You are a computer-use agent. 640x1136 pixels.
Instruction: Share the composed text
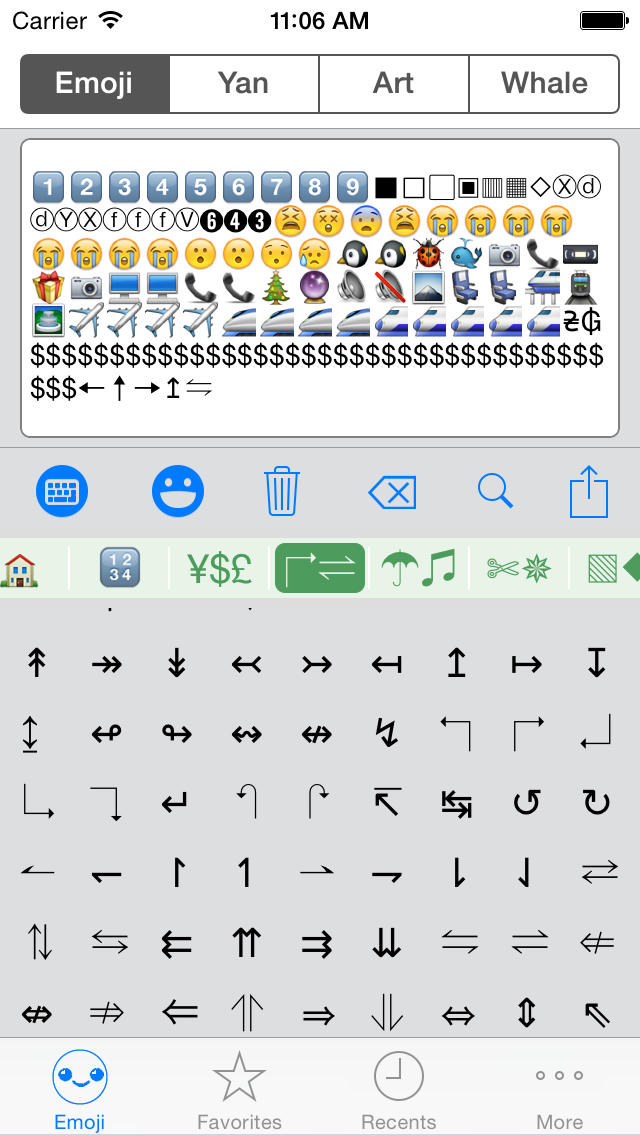point(589,490)
